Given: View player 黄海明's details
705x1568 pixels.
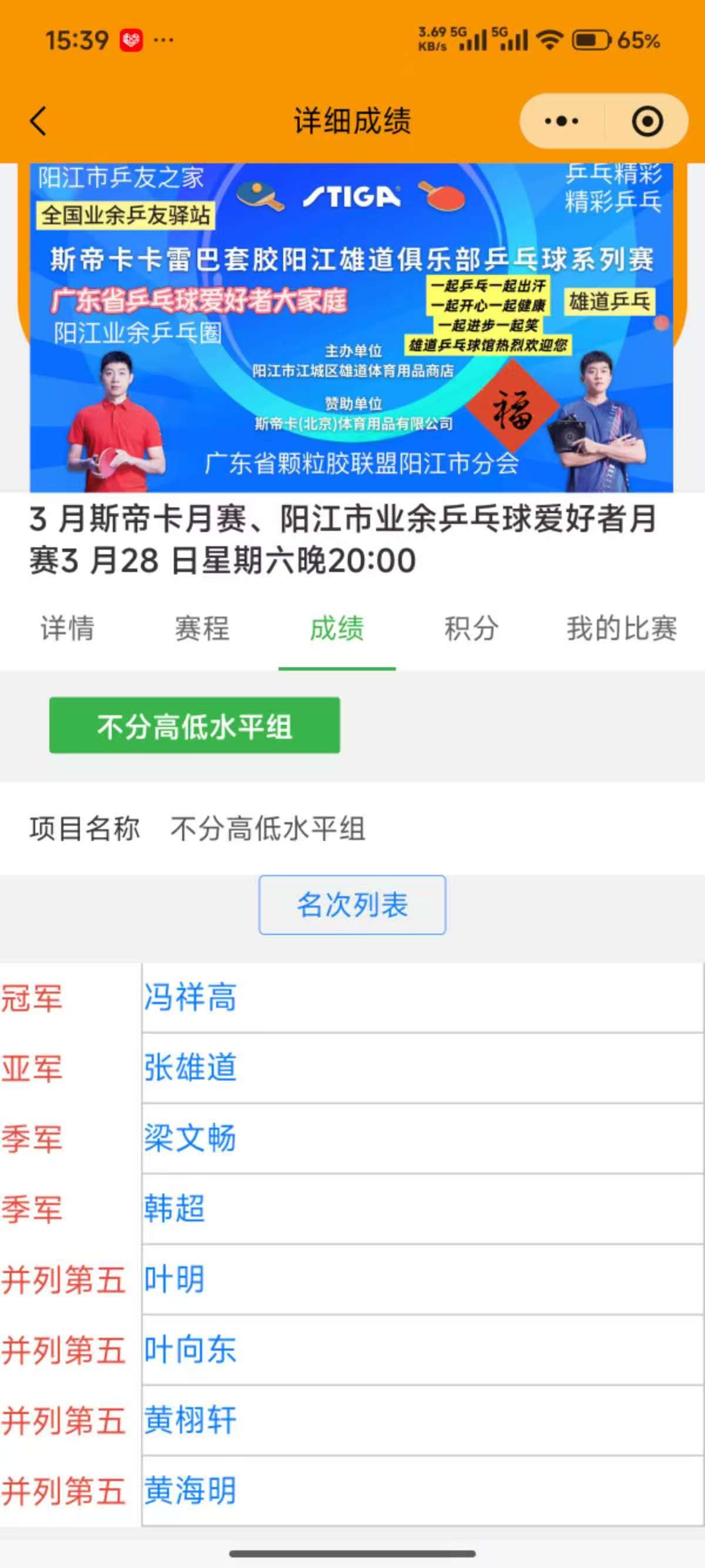Looking at the screenshot, I should tap(190, 1490).
